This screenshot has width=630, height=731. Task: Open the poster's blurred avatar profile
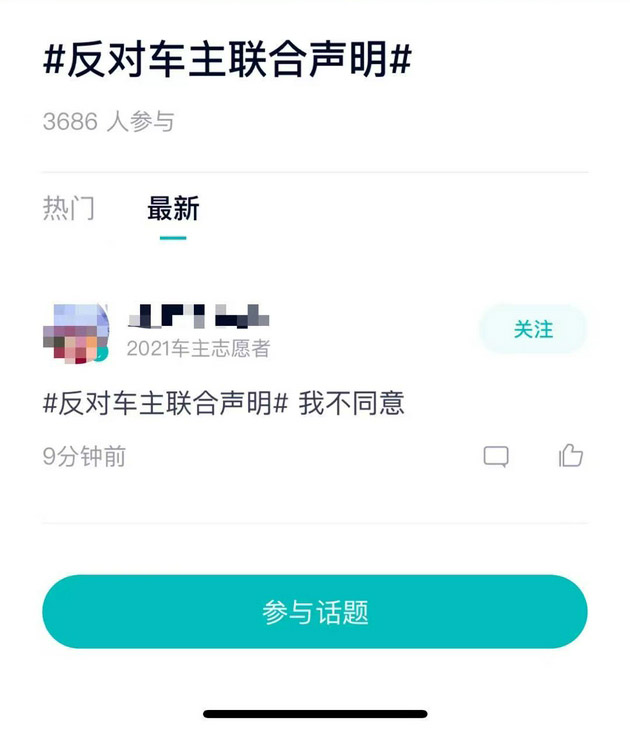75,333
